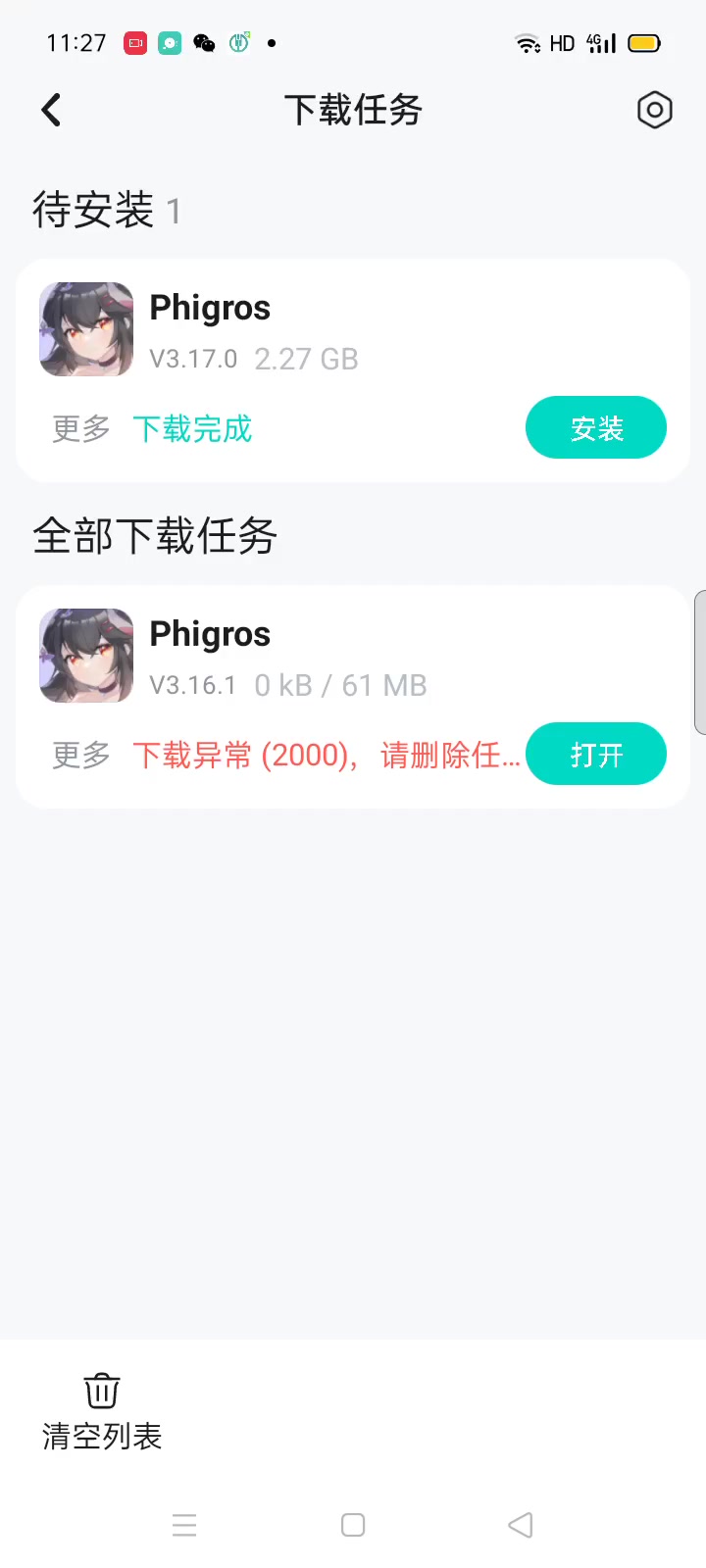Image resolution: width=706 pixels, height=1568 pixels.
Task: Open Phigros V3.16.1 with 打开
Action: (x=595, y=755)
